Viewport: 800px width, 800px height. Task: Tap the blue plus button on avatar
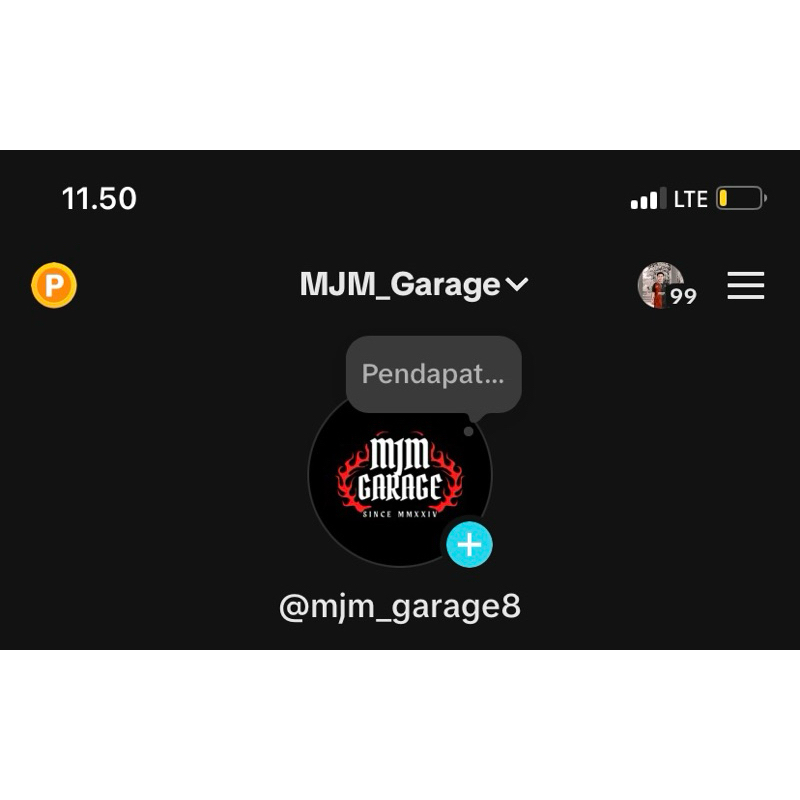click(469, 545)
